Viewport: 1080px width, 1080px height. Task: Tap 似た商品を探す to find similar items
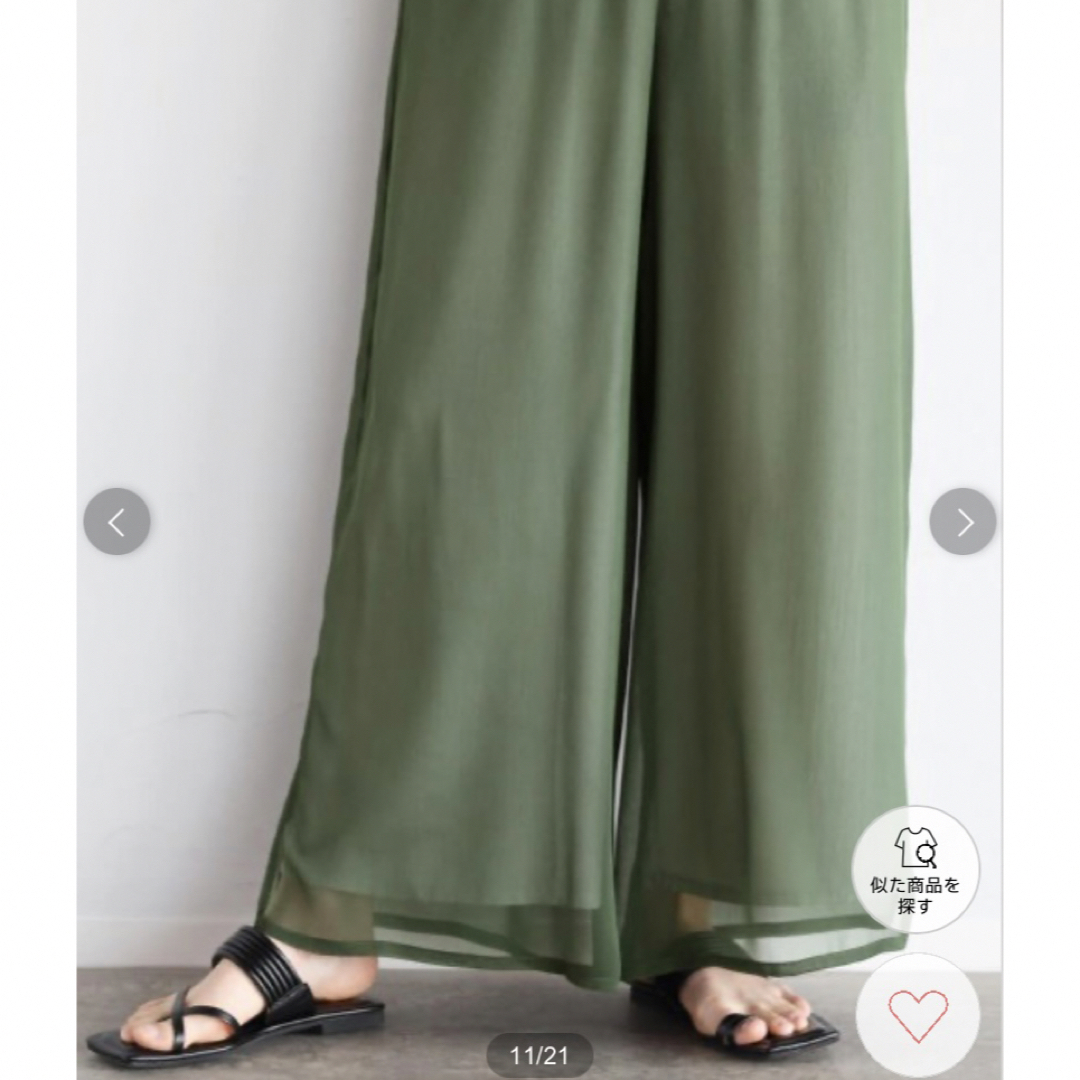pos(915,869)
